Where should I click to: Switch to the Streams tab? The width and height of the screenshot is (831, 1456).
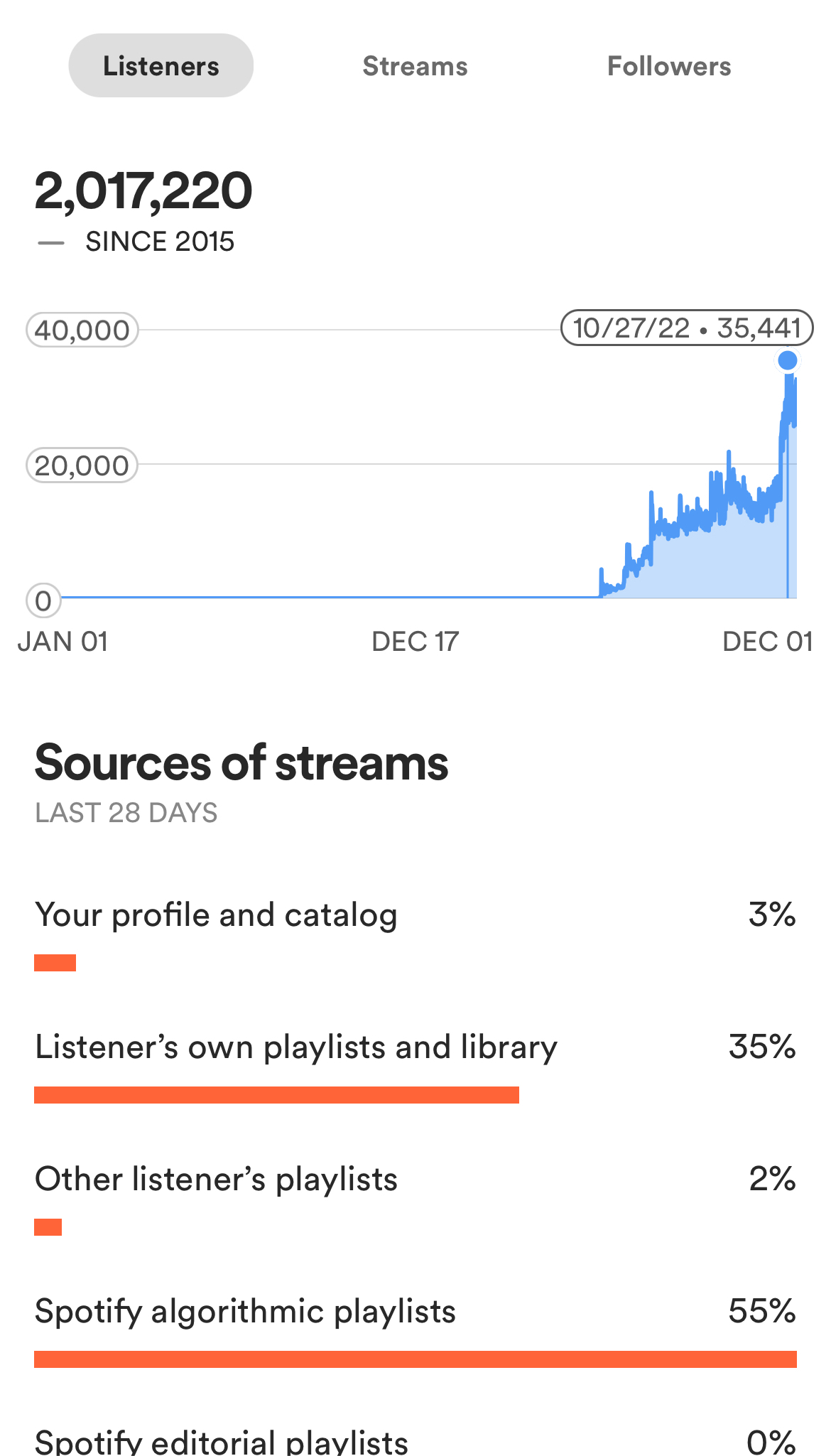(415, 66)
